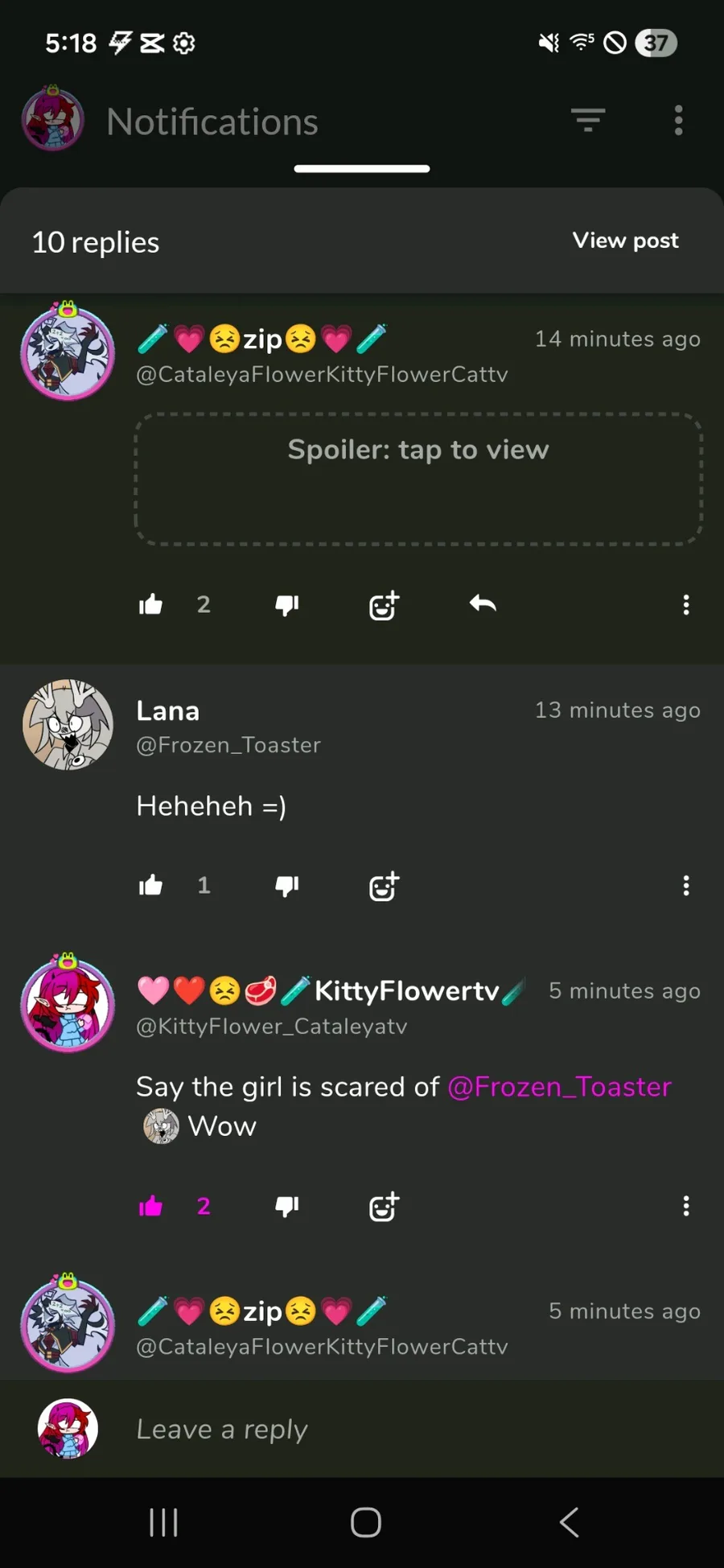724x1568 pixels.
Task: Open the overflow menu beside Notifications
Action: click(x=679, y=121)
